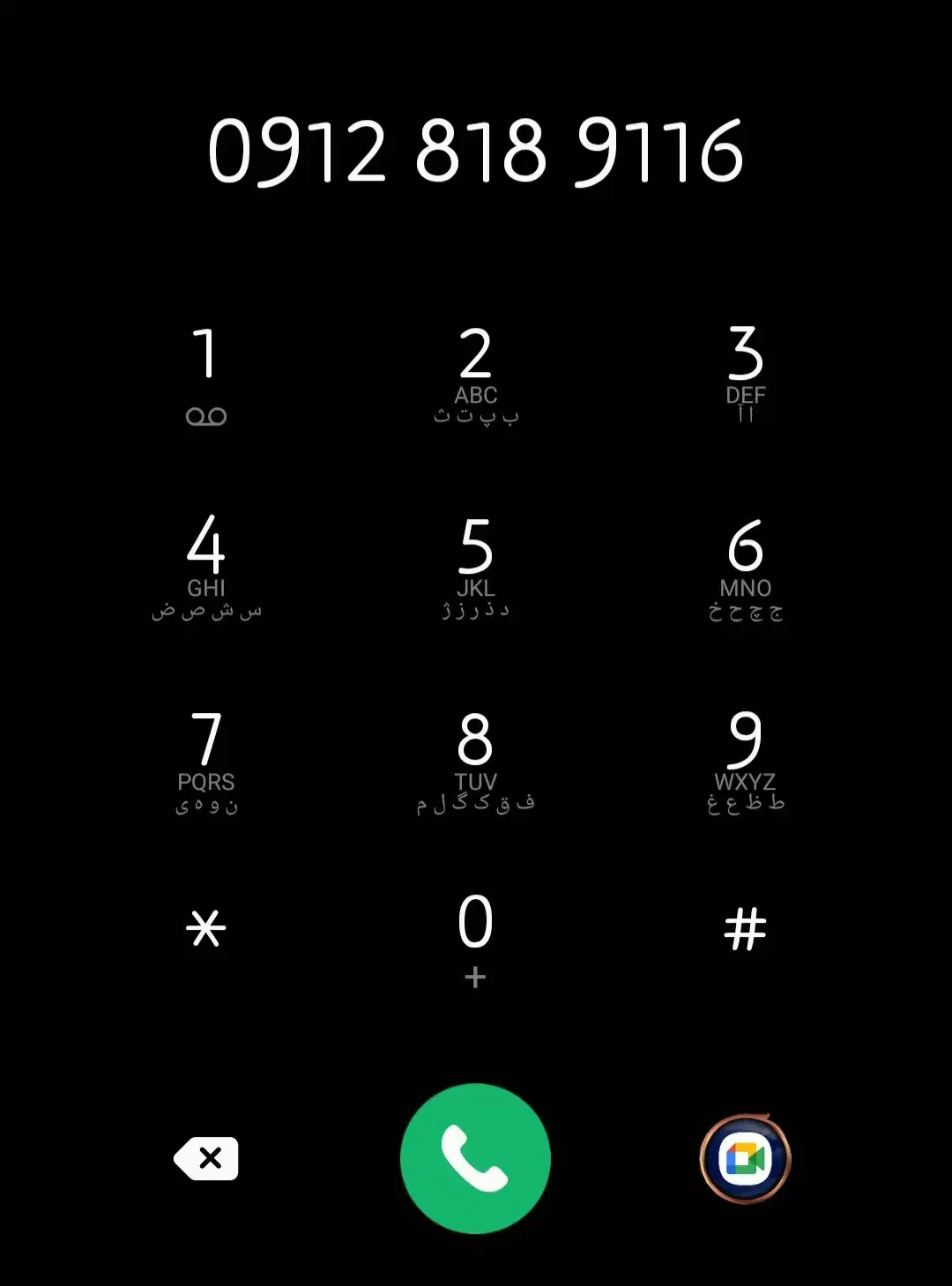
Task: Tap the voicemail symbol under digit 1
Action: pyautogui.click(x=207, y=414)
